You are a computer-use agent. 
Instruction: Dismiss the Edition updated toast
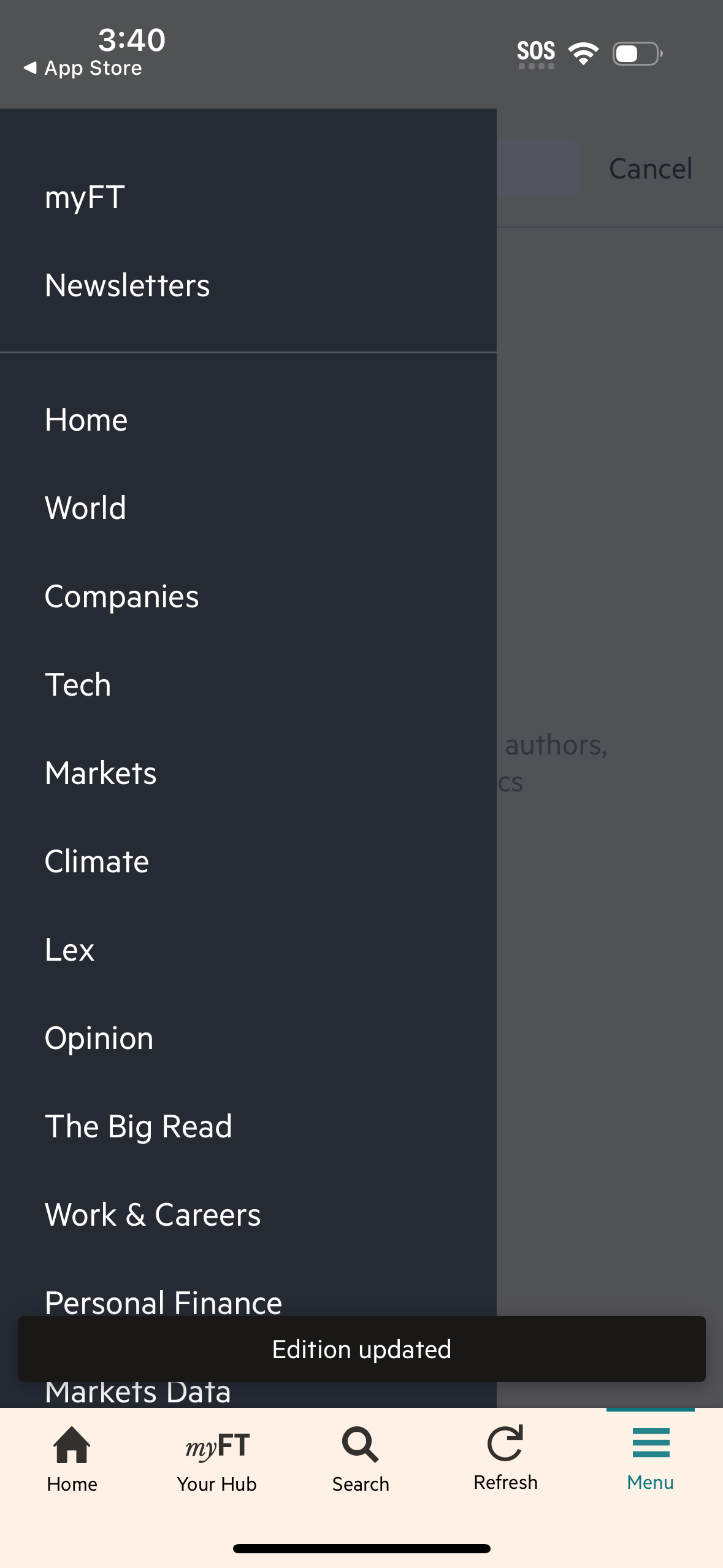361,1348
